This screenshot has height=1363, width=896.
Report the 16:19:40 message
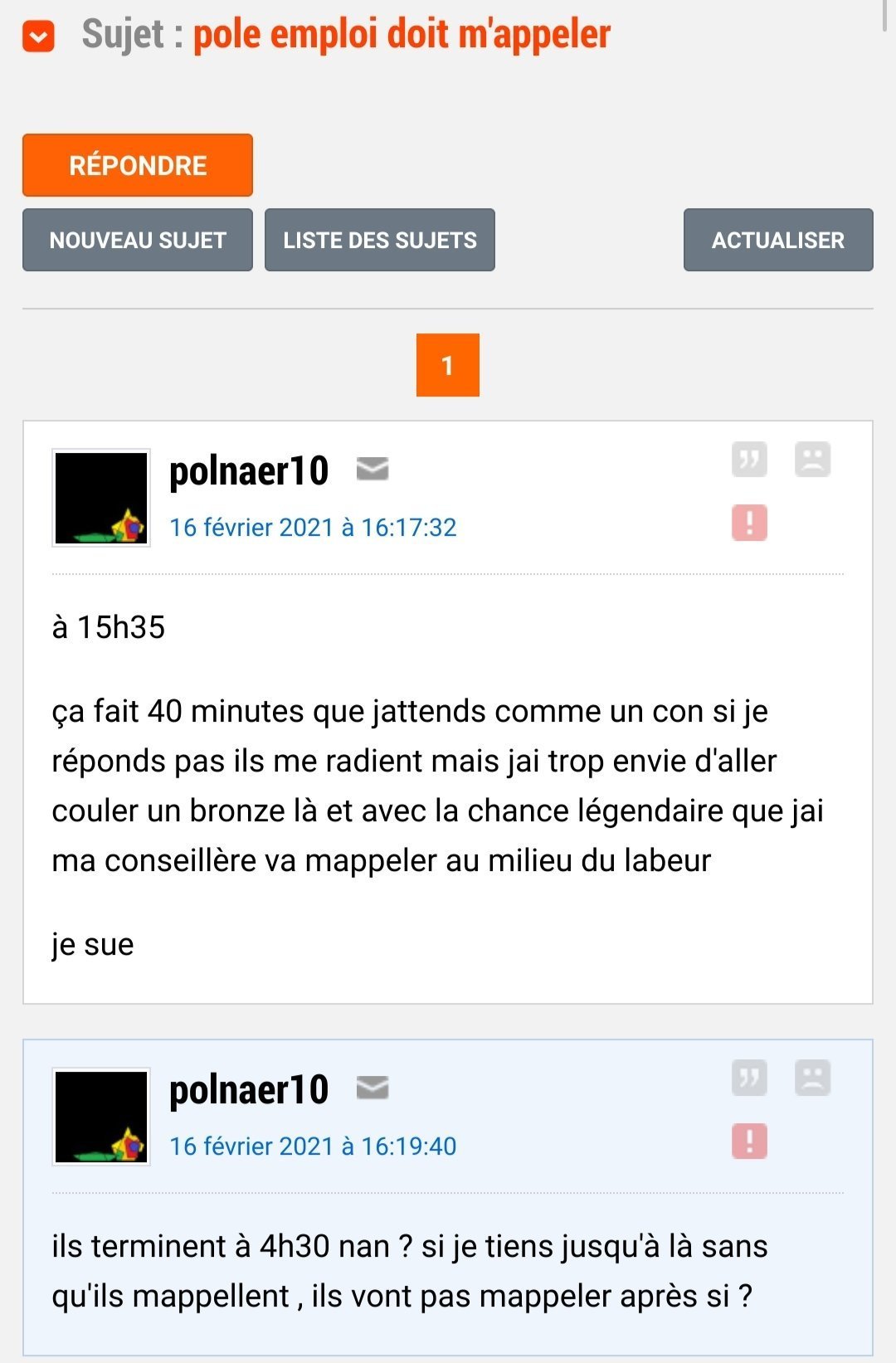(749, 1141)
